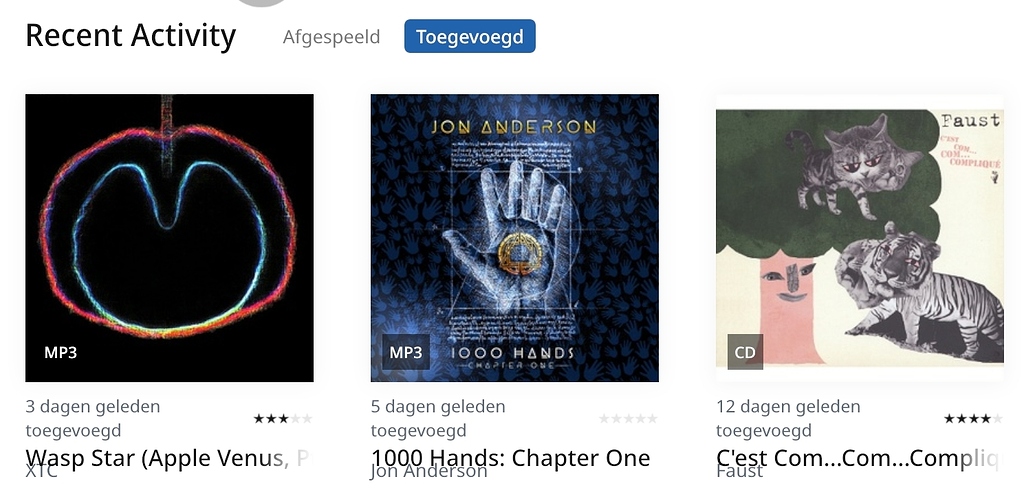The width and height of the screenshot is (1024, 488).
Task: Rate 1000 Hands: Chapter One with stars
Action: coord(627,419)
